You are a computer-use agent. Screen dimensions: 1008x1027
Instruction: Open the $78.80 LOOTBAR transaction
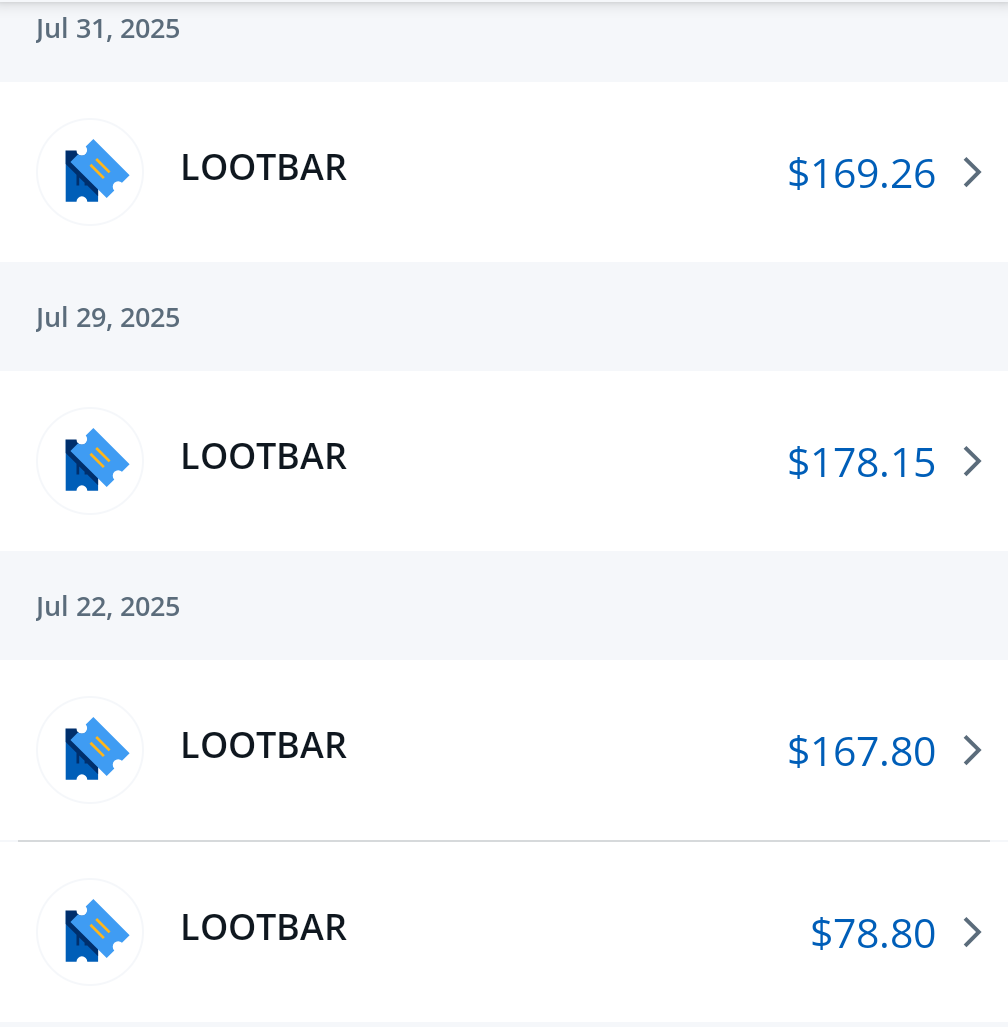(504, 932)
